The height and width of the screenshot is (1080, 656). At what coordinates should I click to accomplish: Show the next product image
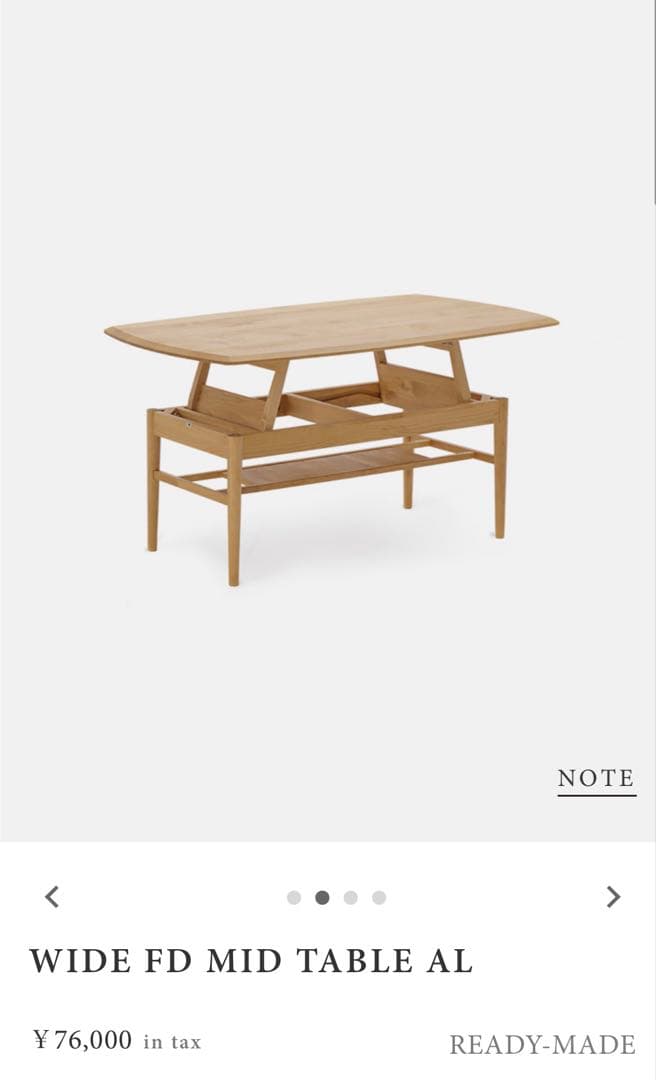613,897
